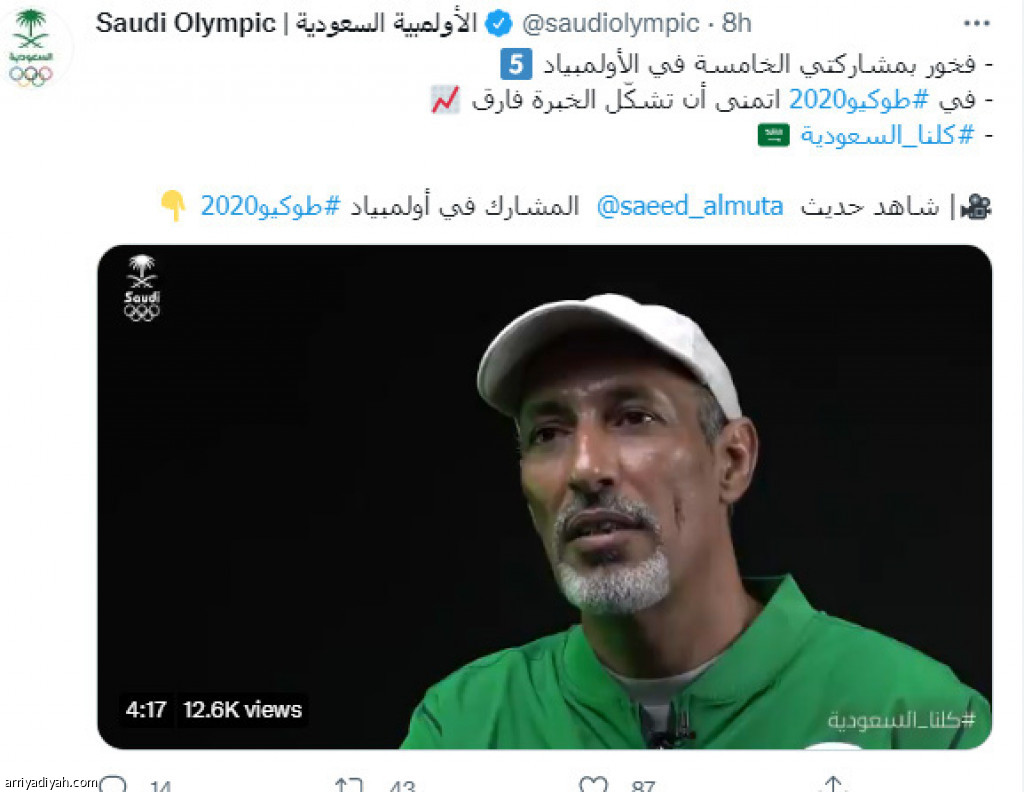Viewport: 1024px width, 792px height.
Task: Like the Saudi Olympic tweet
Action: [594, 785]
